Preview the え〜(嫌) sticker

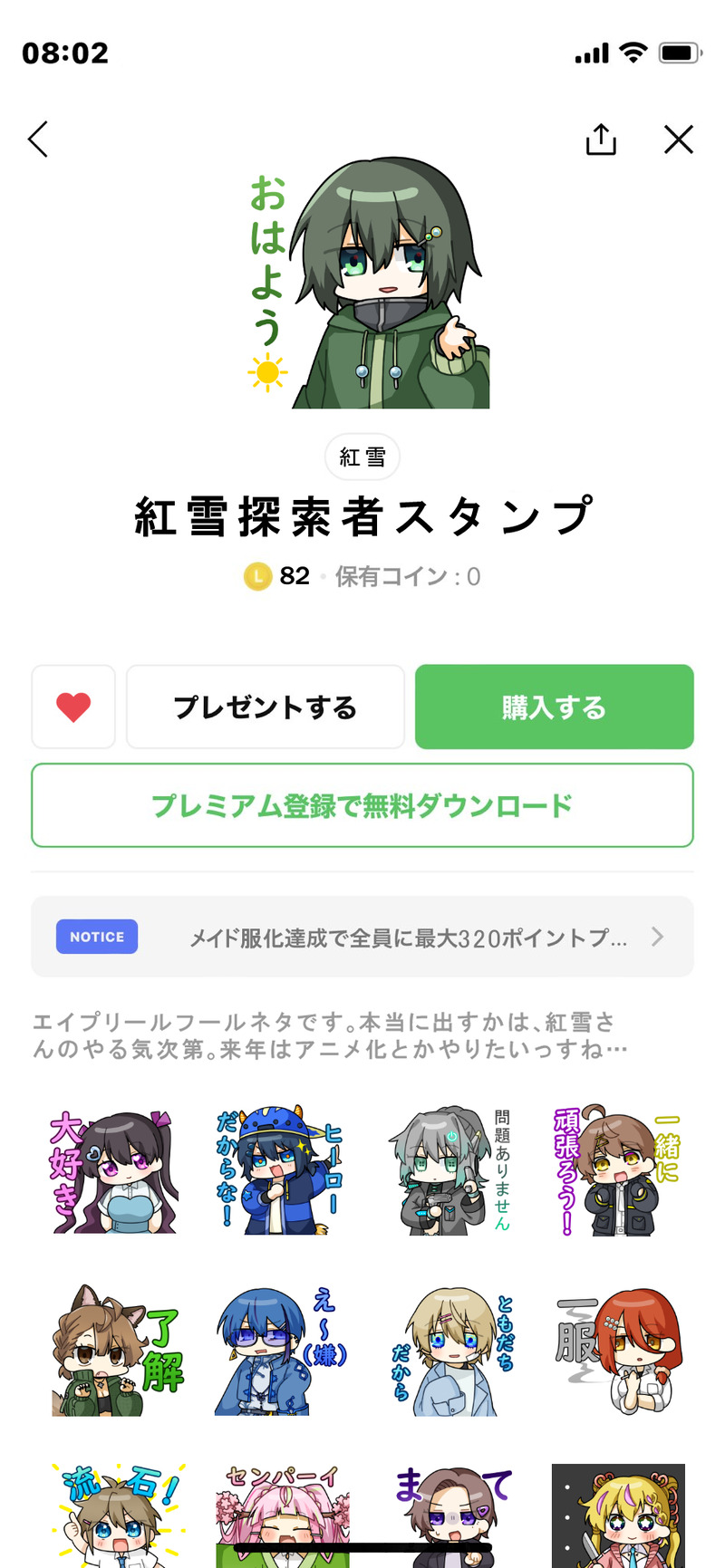[x=278, y=1352]
